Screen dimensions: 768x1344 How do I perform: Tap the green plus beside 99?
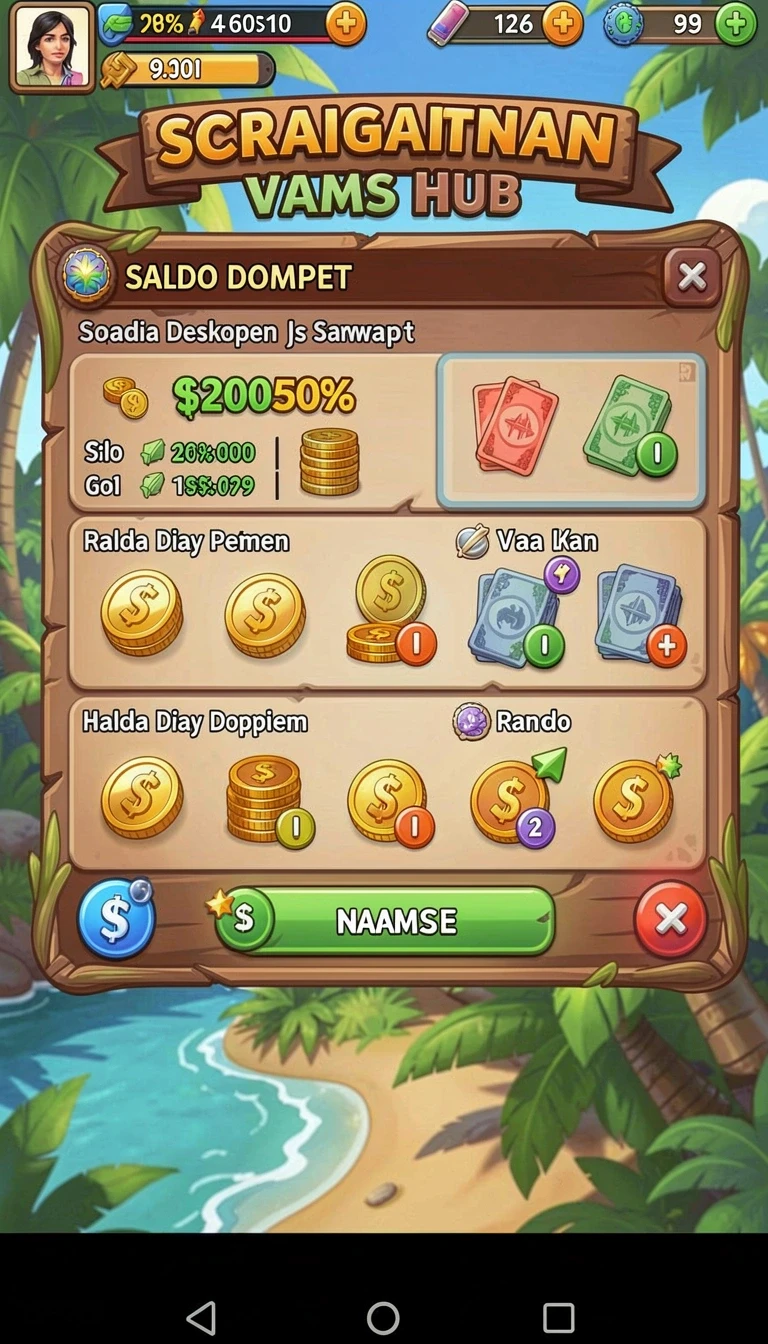(736, 24)
